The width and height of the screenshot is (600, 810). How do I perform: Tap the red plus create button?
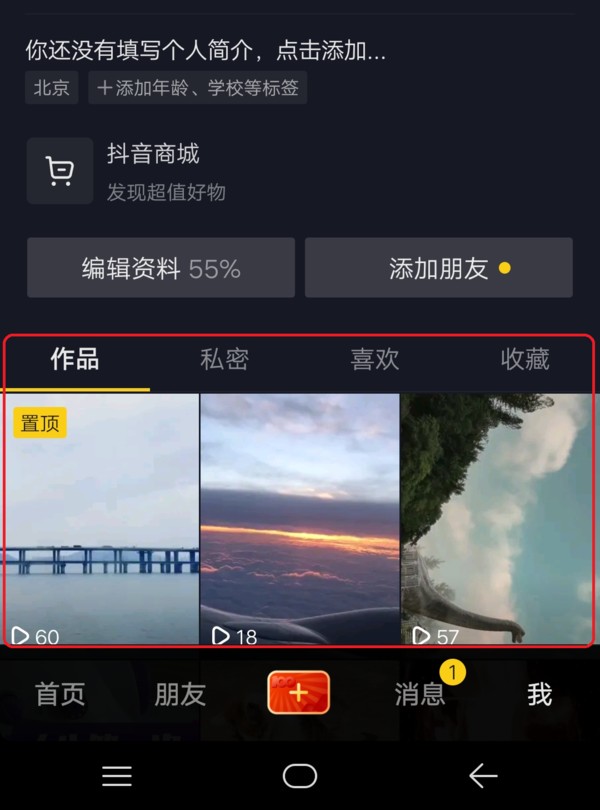299,693
